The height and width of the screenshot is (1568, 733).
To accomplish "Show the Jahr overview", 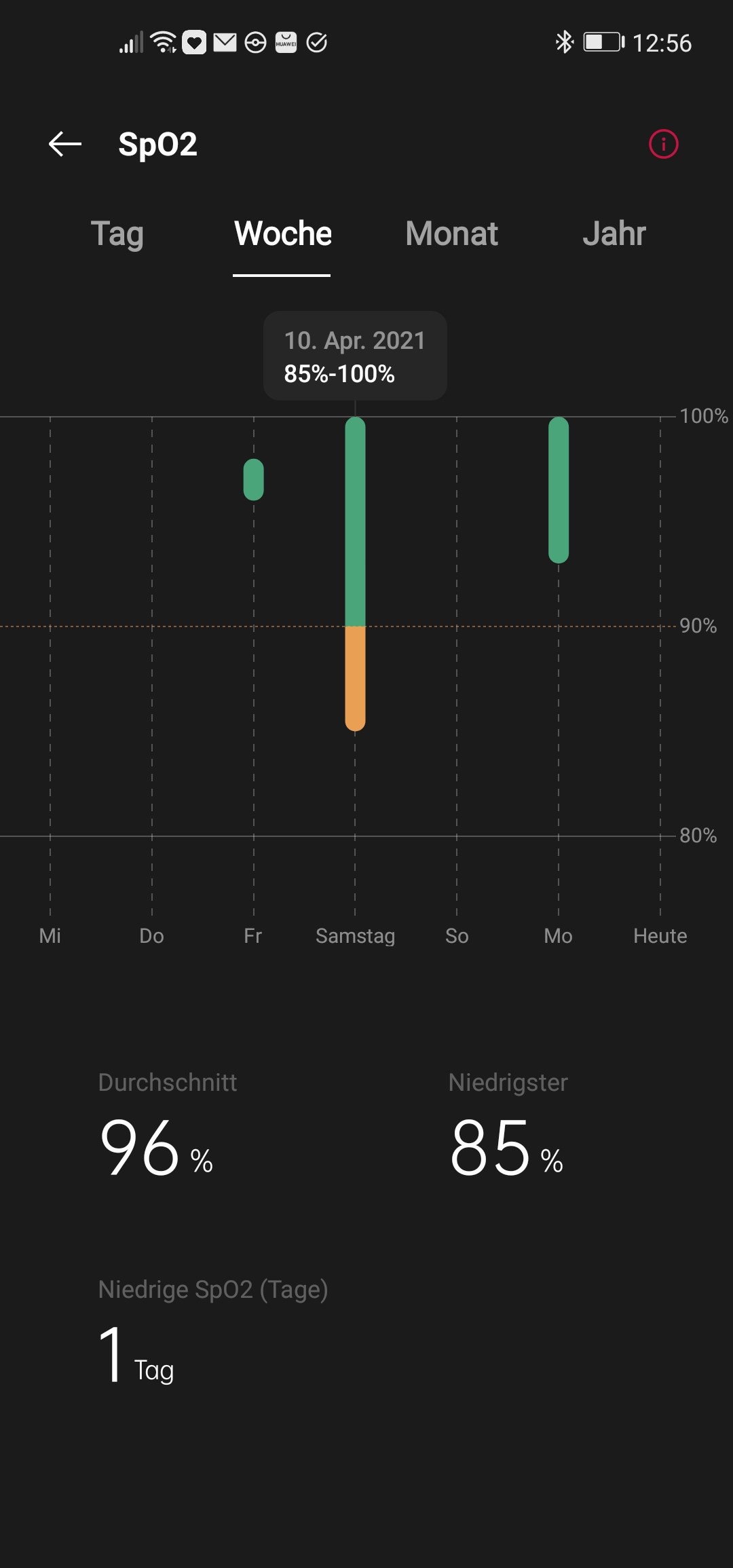I will pos(614,234).
